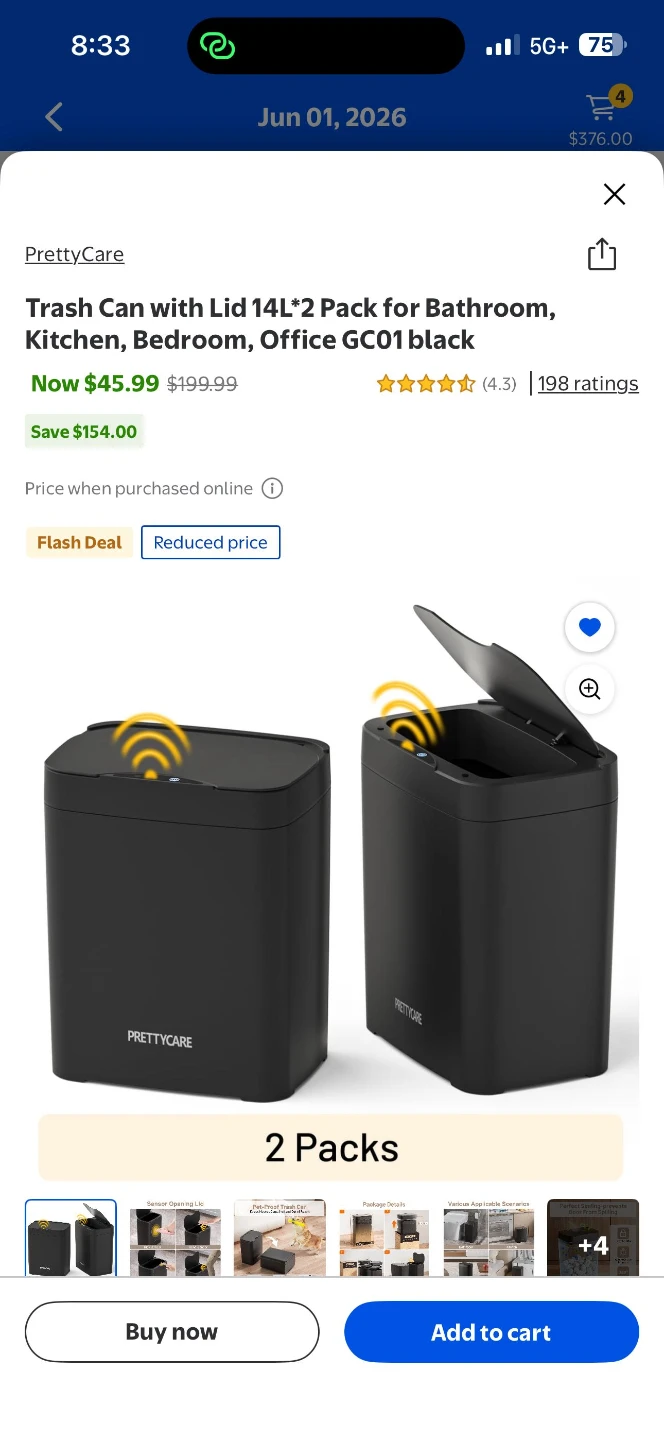Close the product detail sheet
Image resolution: width=664 pixels, height=1440 pixels.
click(x=614, y=194)
